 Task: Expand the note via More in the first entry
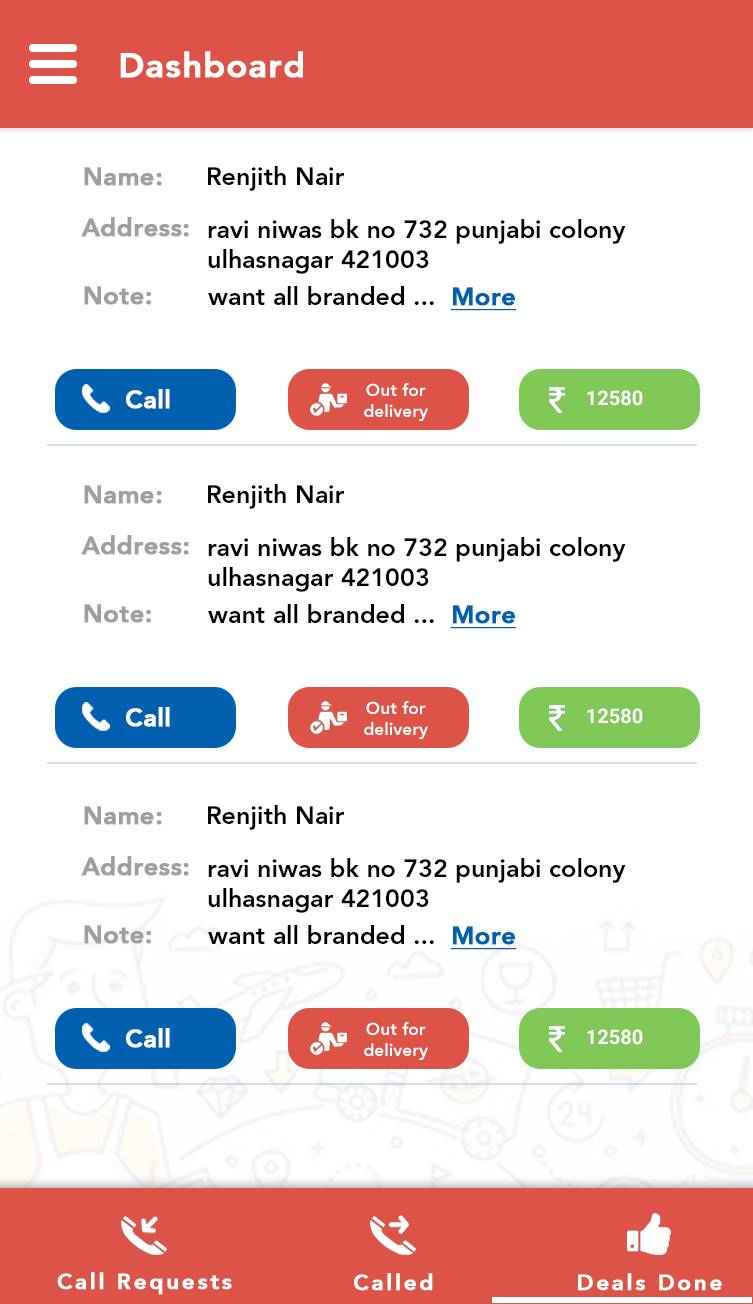coord(483,297)
